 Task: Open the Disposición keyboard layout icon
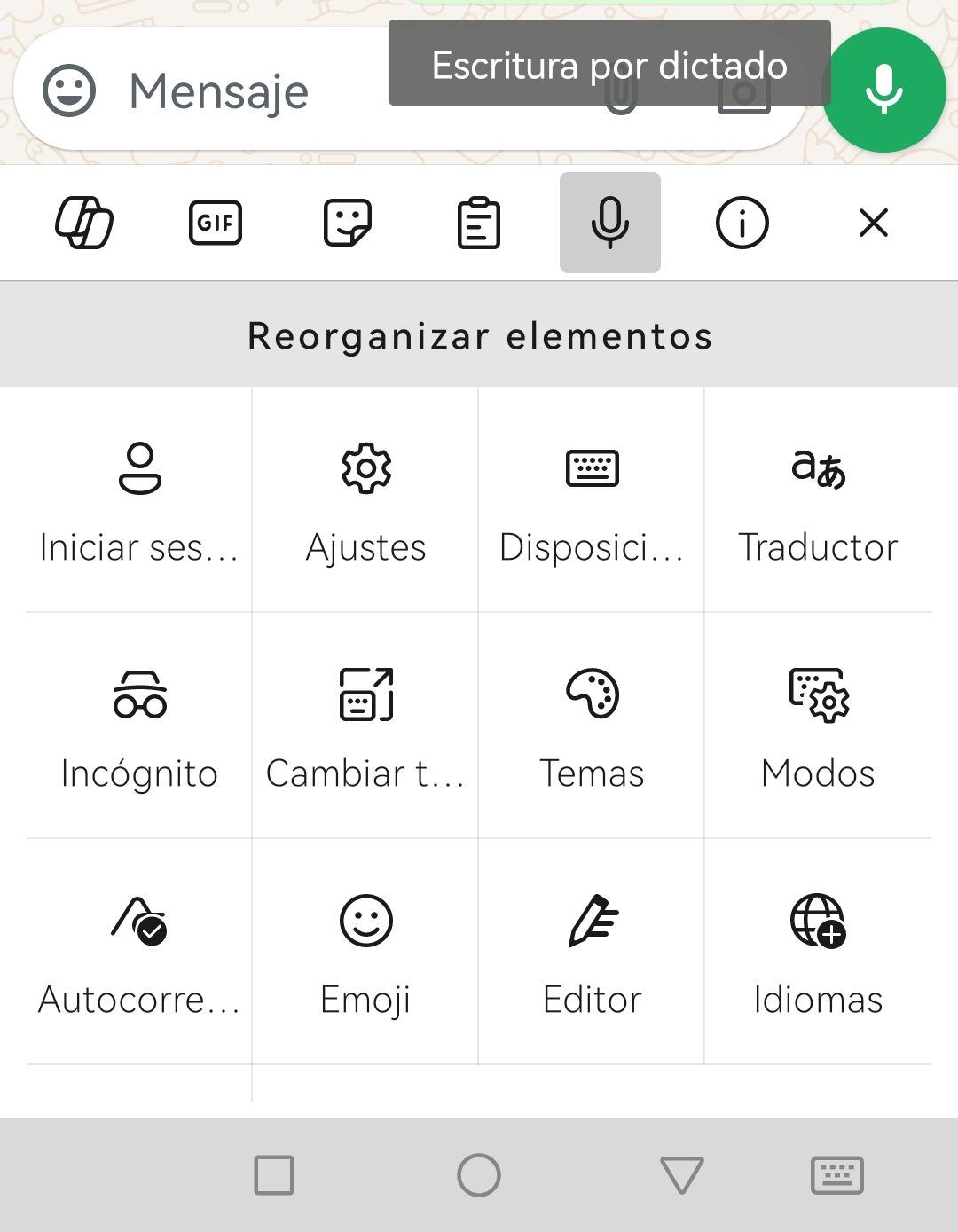[x=592, y=499]
